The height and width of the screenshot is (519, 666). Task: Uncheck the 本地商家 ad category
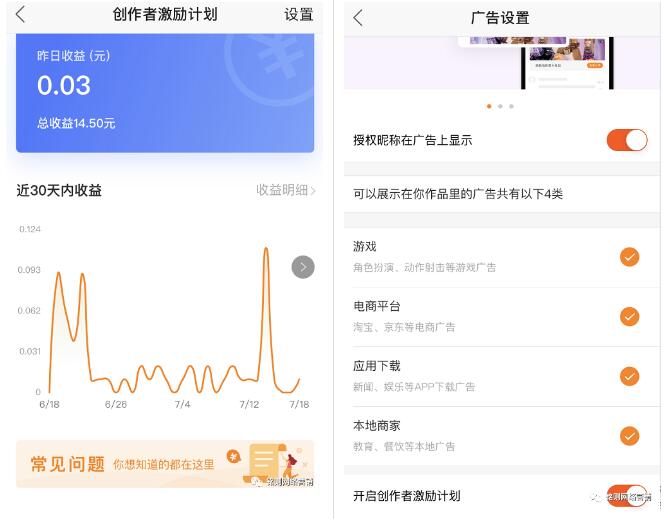(x=629, y=436)
